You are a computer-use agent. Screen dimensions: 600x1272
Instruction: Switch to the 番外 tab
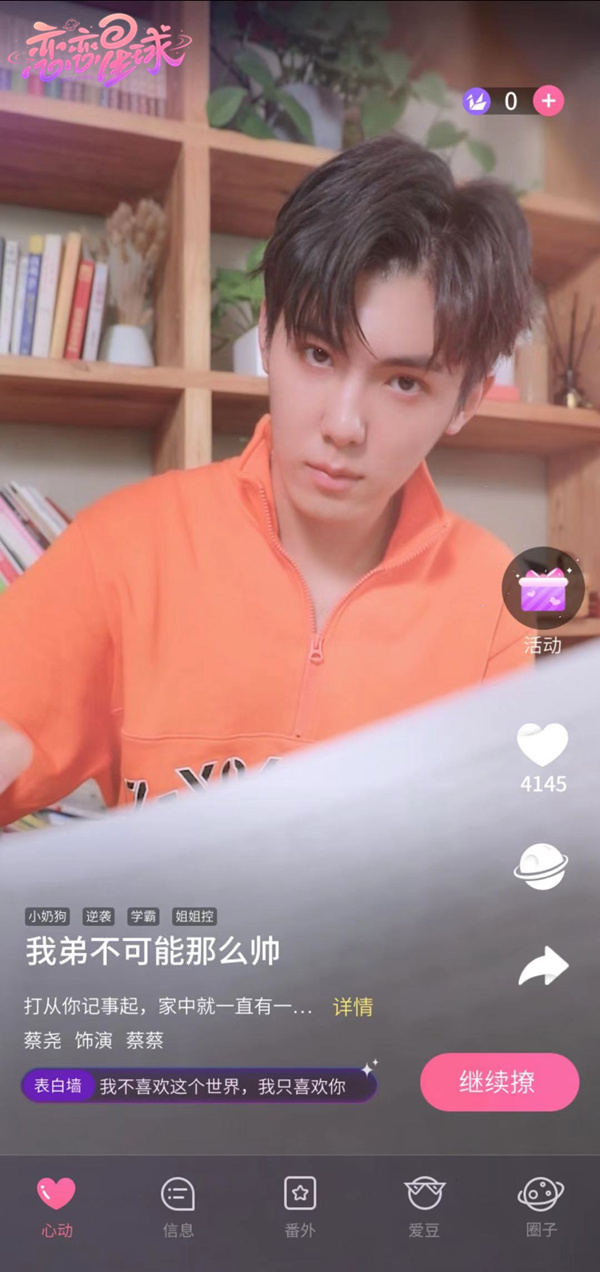pyautogui.click(x=300, y=1208)
